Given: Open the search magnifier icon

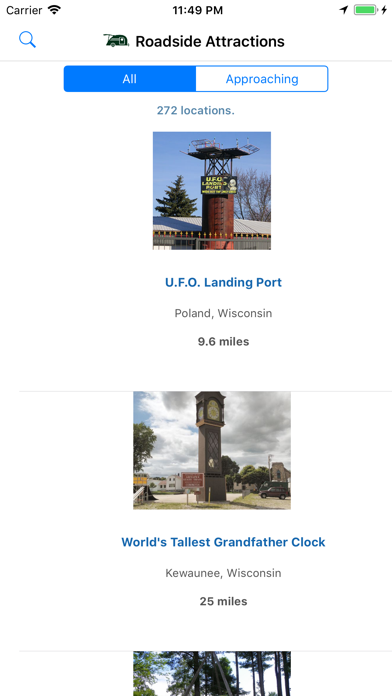Looking at the screenshot, I should coord(27,40).
